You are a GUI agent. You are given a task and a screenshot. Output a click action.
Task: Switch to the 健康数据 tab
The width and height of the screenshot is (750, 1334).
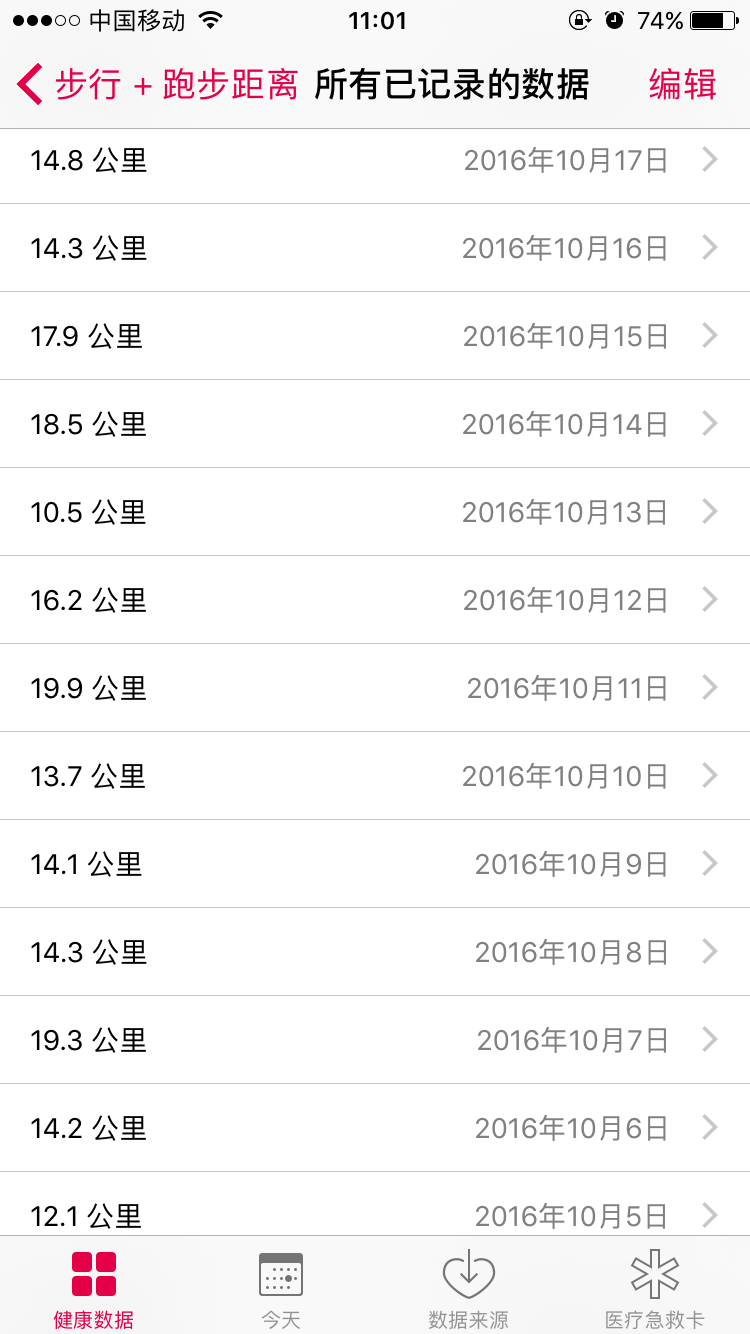pyautogui.click(x=94, y=1288)
